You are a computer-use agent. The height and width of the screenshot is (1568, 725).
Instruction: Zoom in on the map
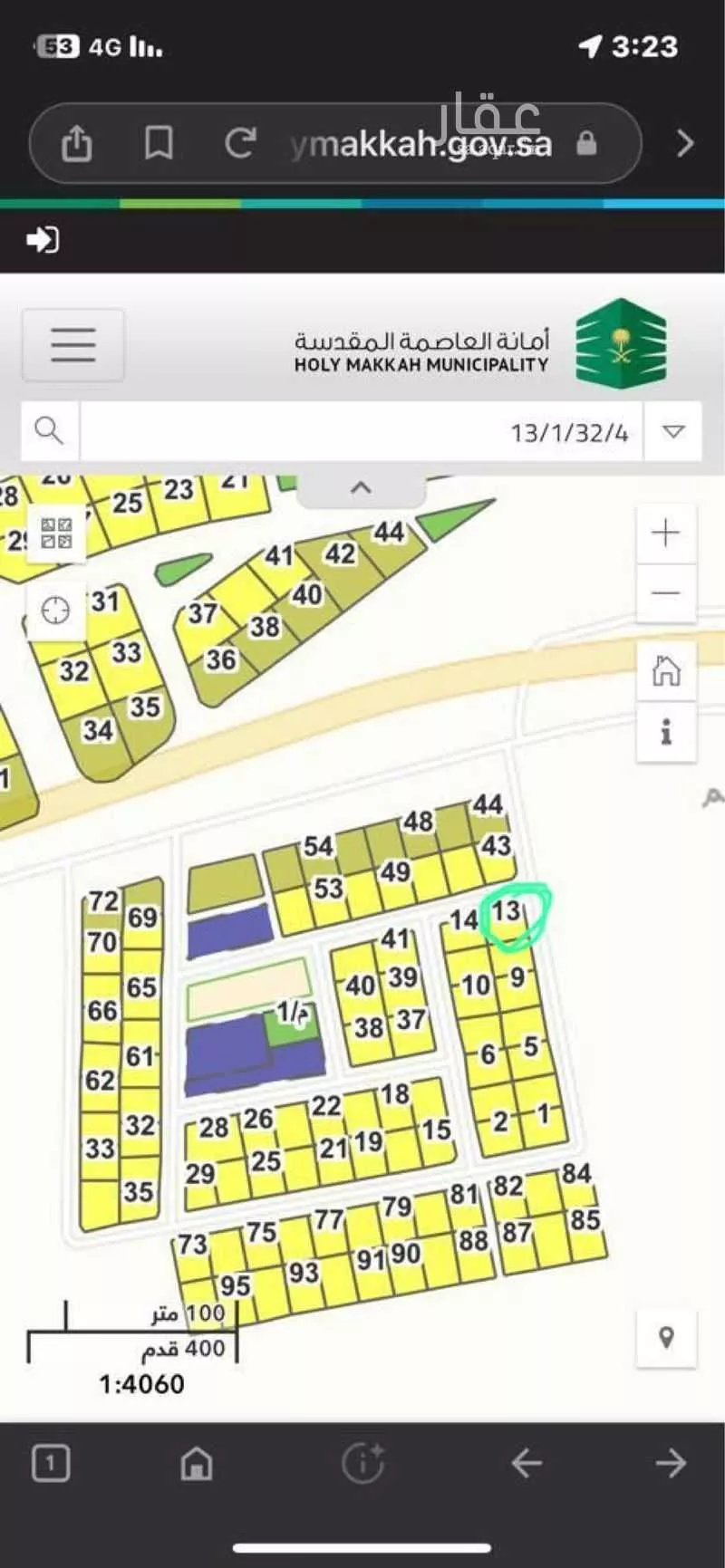666,533
